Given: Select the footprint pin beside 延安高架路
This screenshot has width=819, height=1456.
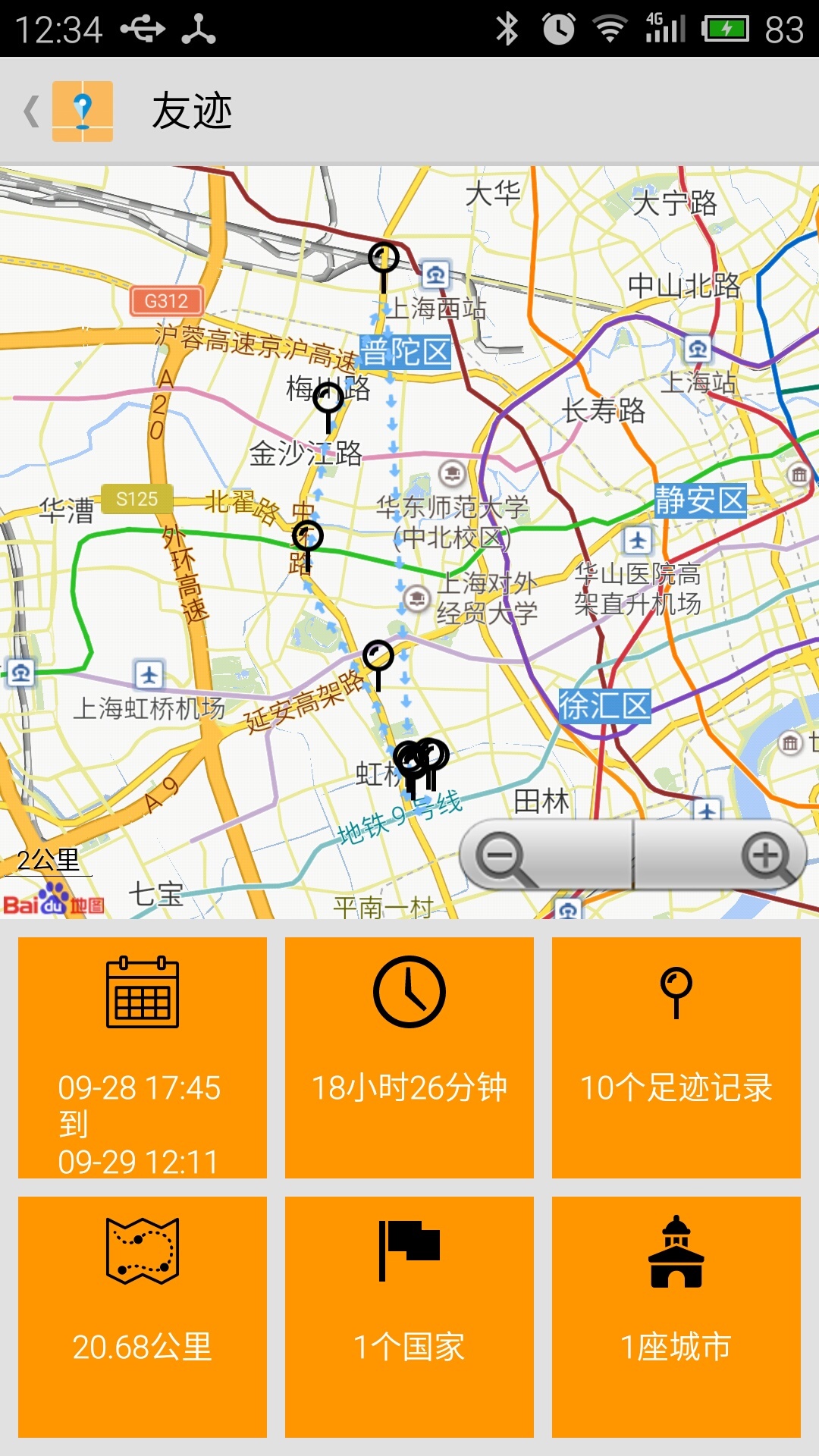Looking at the screenshot, I should pos(378,657).
